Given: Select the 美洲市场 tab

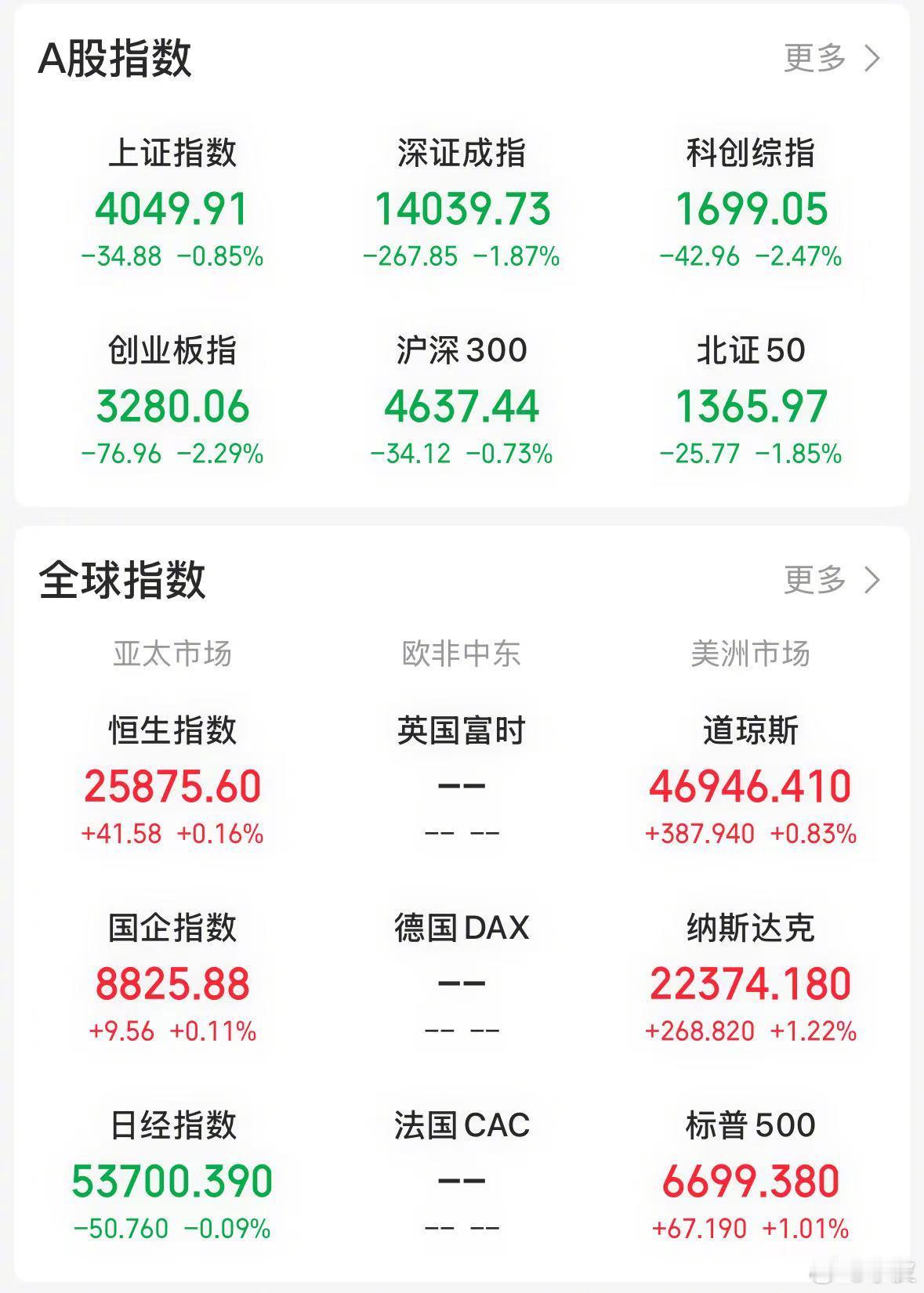Looking at the screenshot, I should (749, 653).
